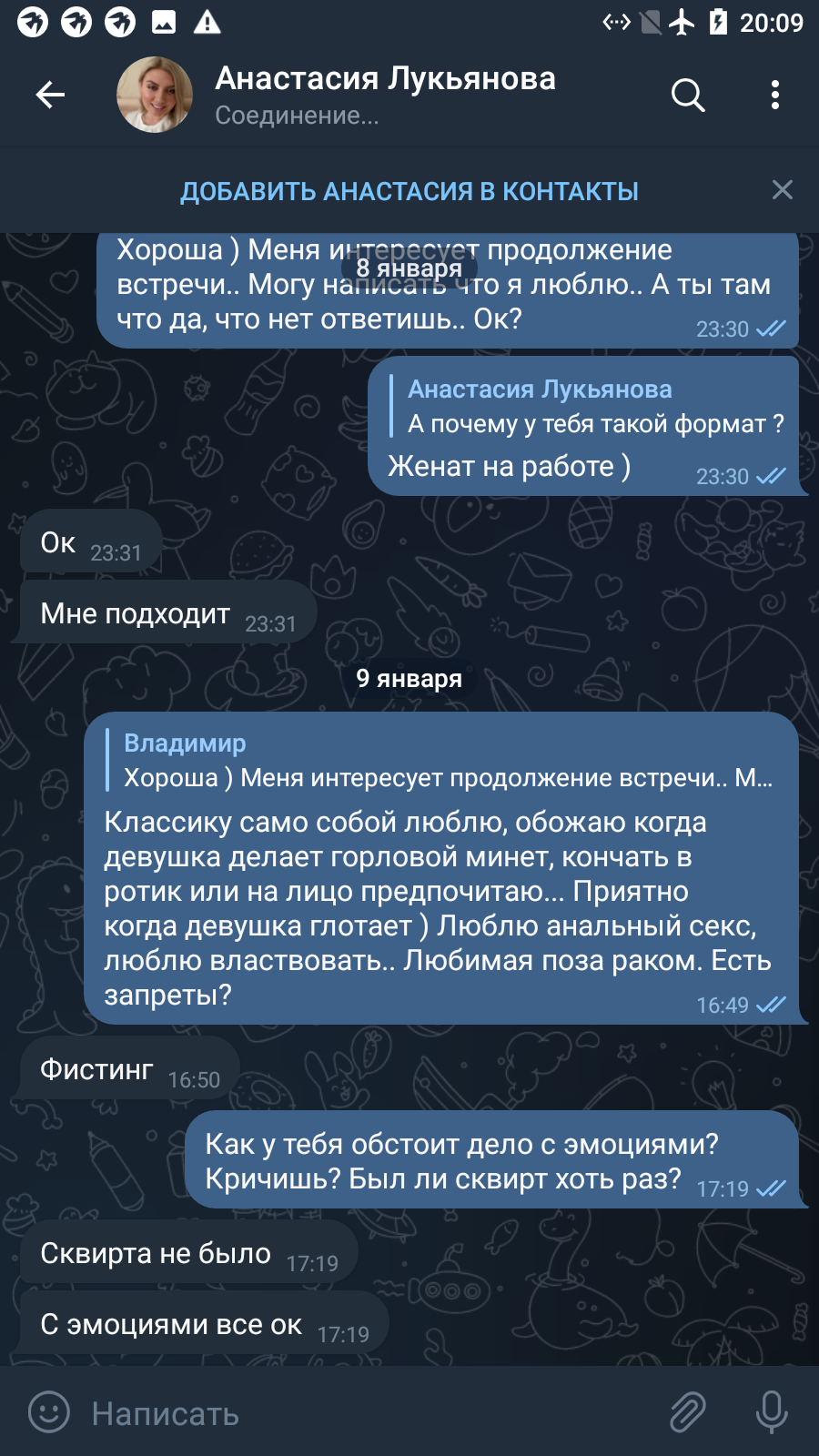Open Анастасия Лукьянова profile photo
This screenshot has width=819, height=1456.
tap(155, 95)
